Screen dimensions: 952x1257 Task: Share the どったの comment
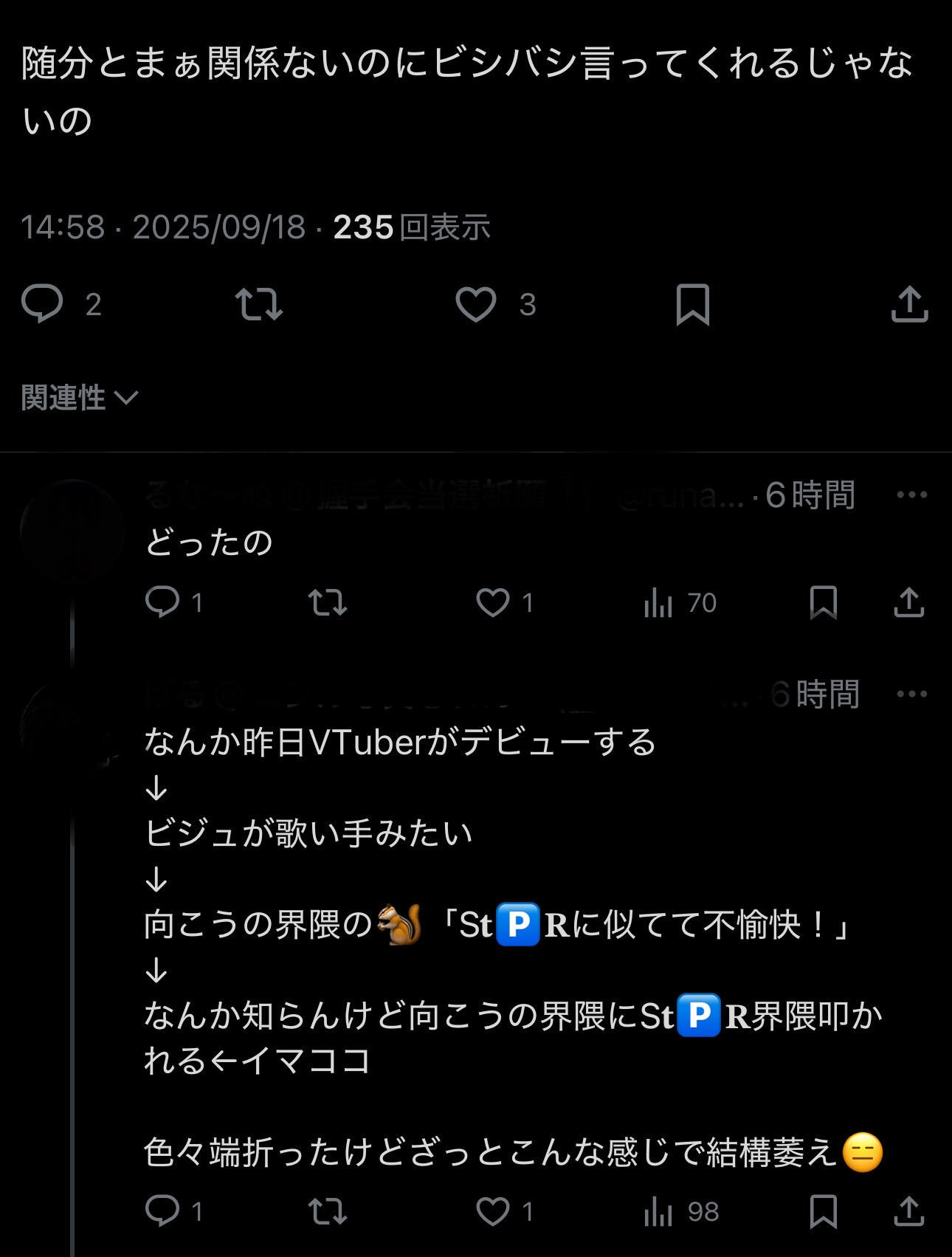(x=909, y=602)
